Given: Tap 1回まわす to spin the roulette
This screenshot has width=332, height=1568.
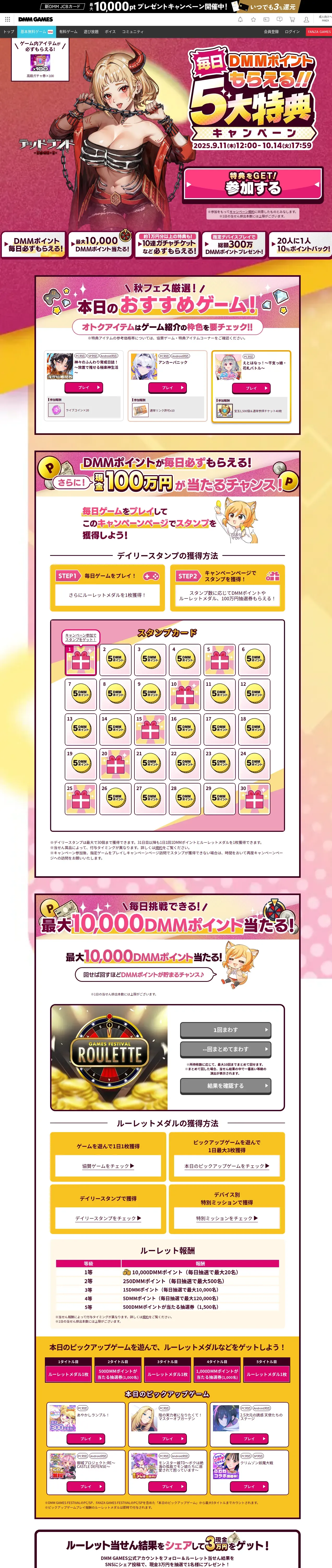Looking at the screenshot, I should (x=226, y=1030).
